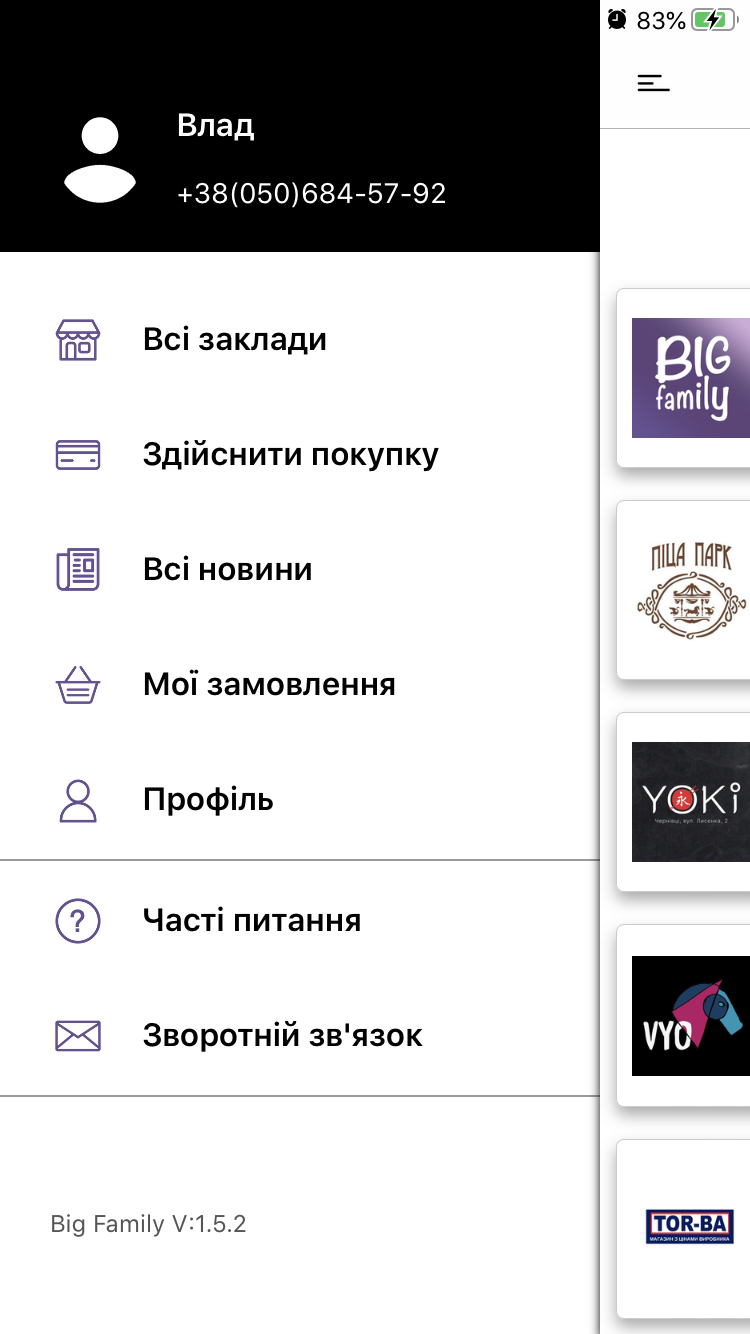
Task: Open Часті питання
Action: click(x=300, y=920)
